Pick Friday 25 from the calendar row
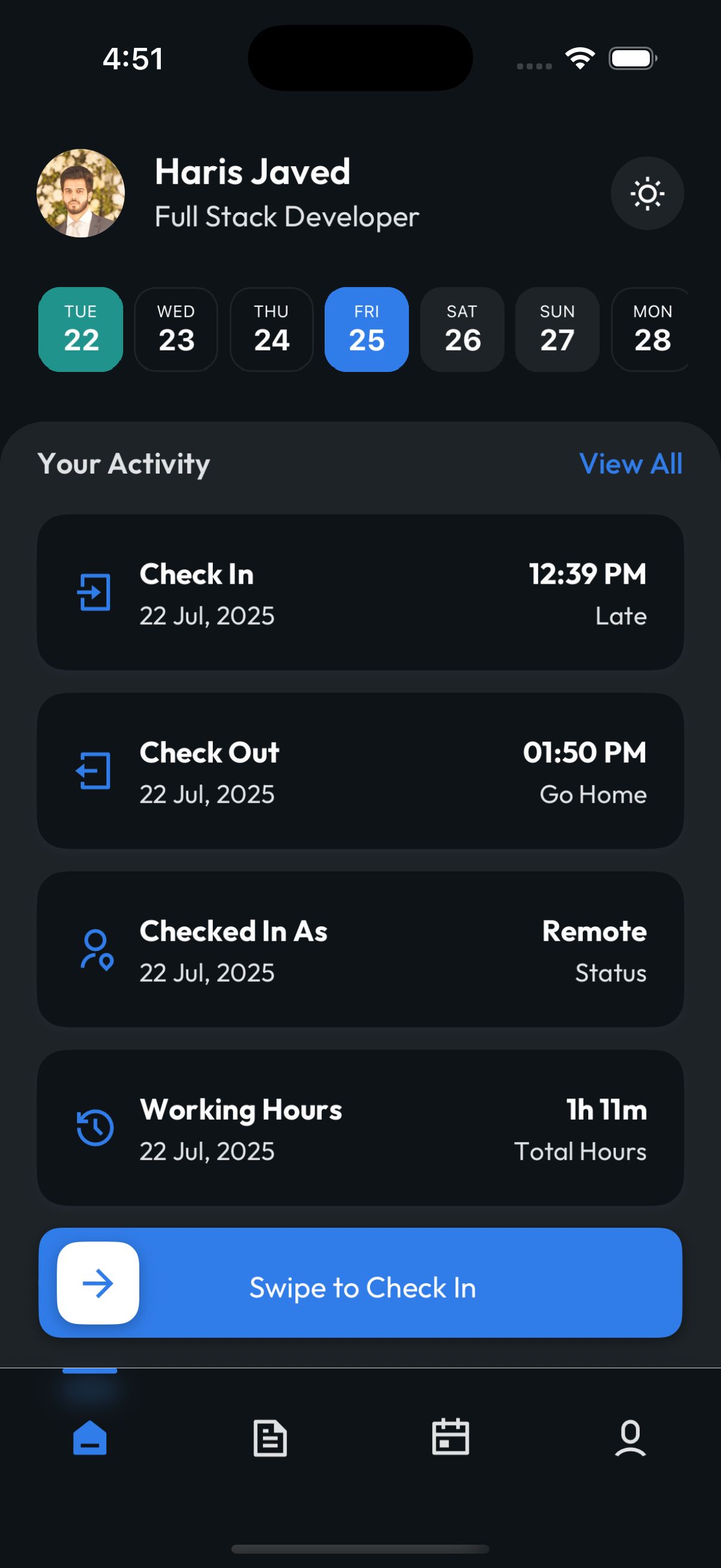 coord(366,330)
